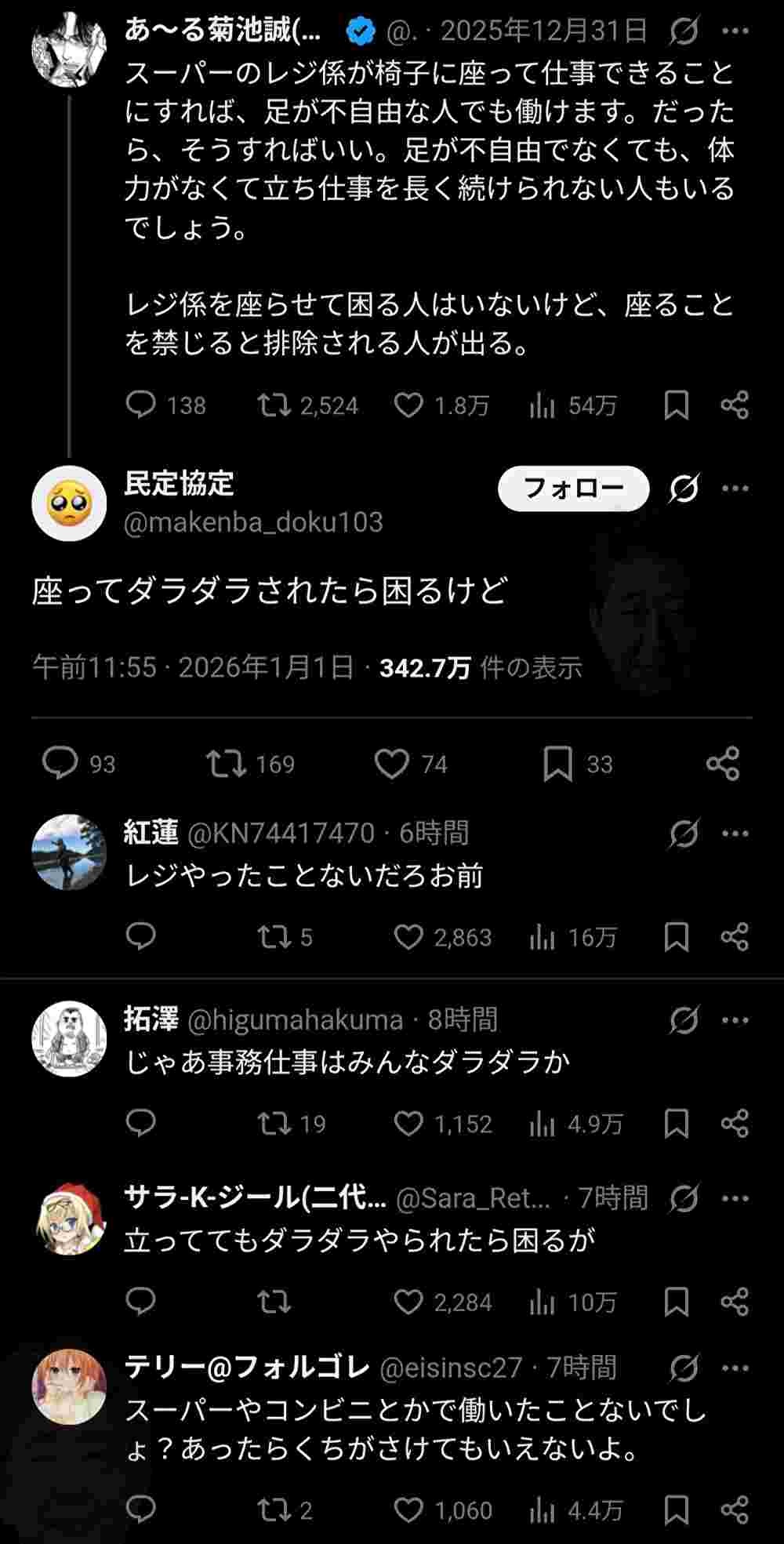This screenshot has width=784, height=1544.
Task: Repost 民定協定's main post
Action: 226,764
